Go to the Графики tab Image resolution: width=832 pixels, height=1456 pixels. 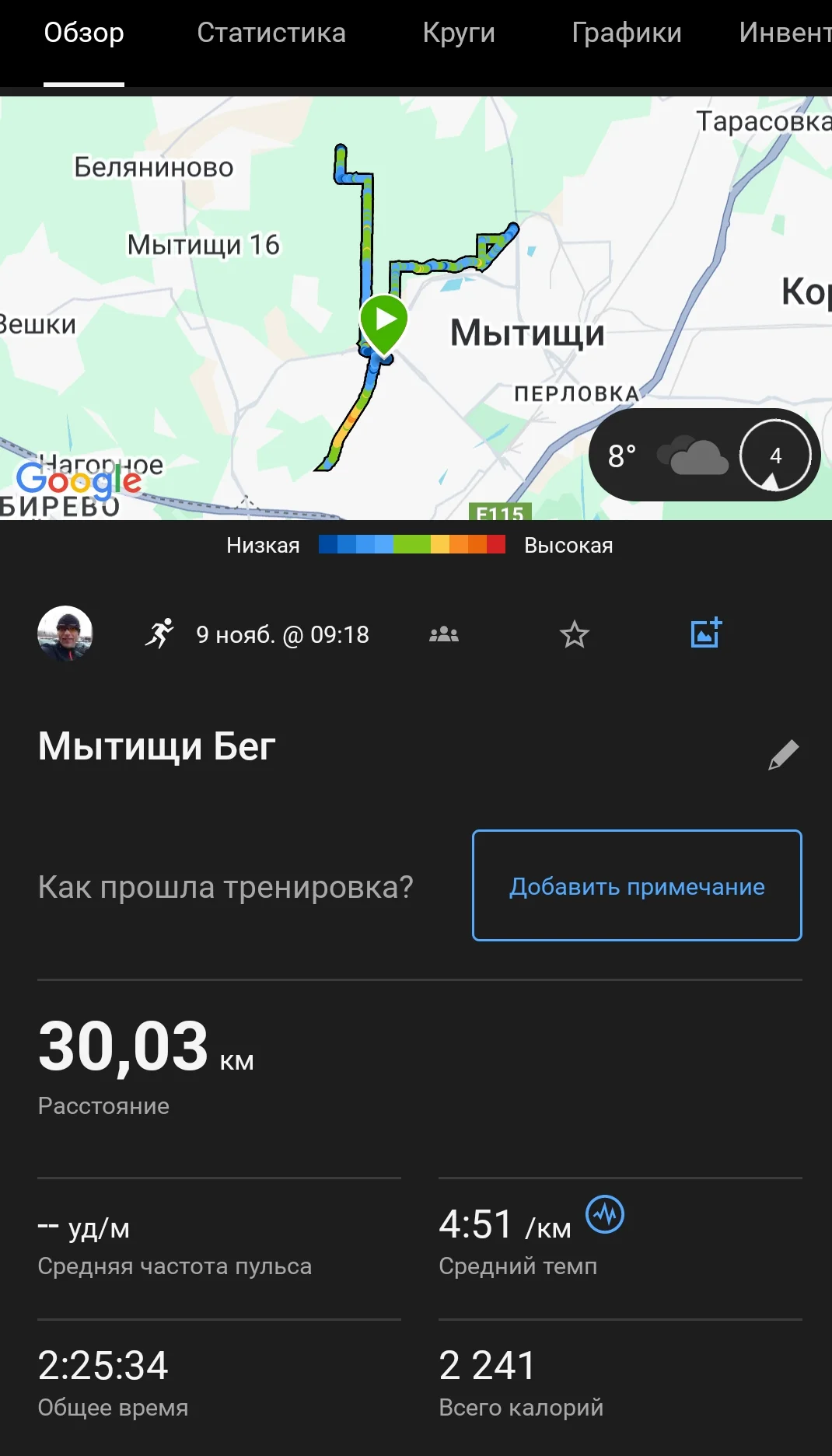pyautogui.click(x=626, y=33)
